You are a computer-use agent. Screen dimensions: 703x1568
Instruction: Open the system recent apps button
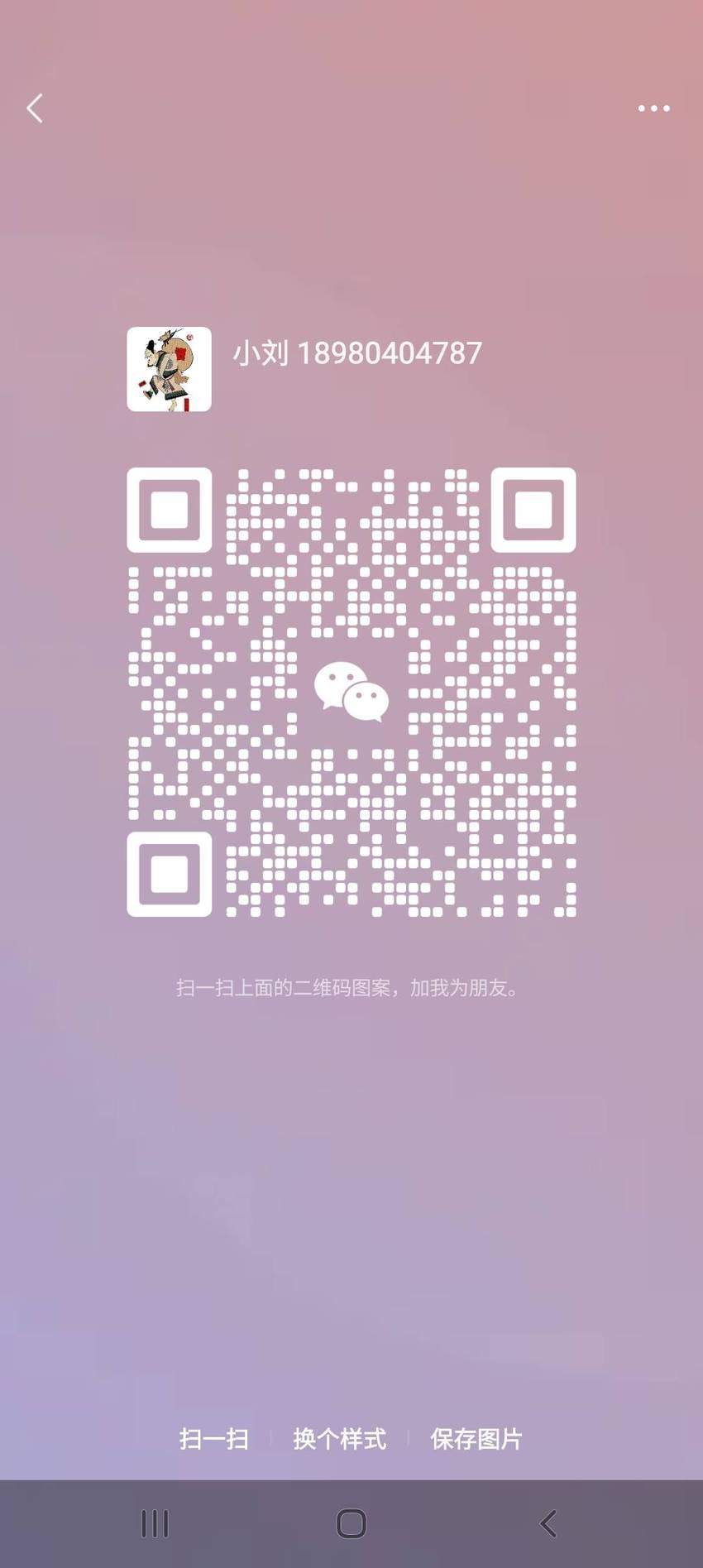click(x=155, y=1523)
